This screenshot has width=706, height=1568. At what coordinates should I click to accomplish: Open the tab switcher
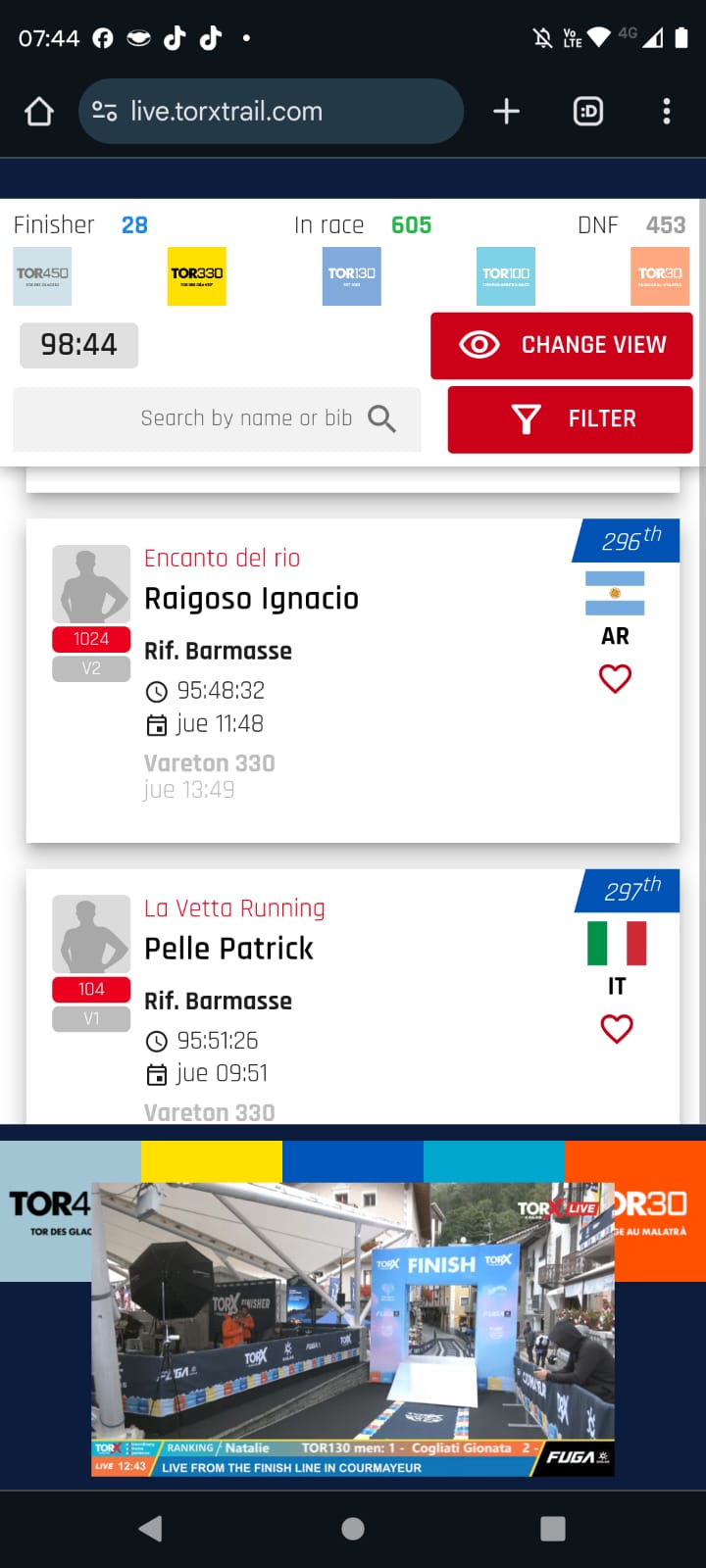588,112
